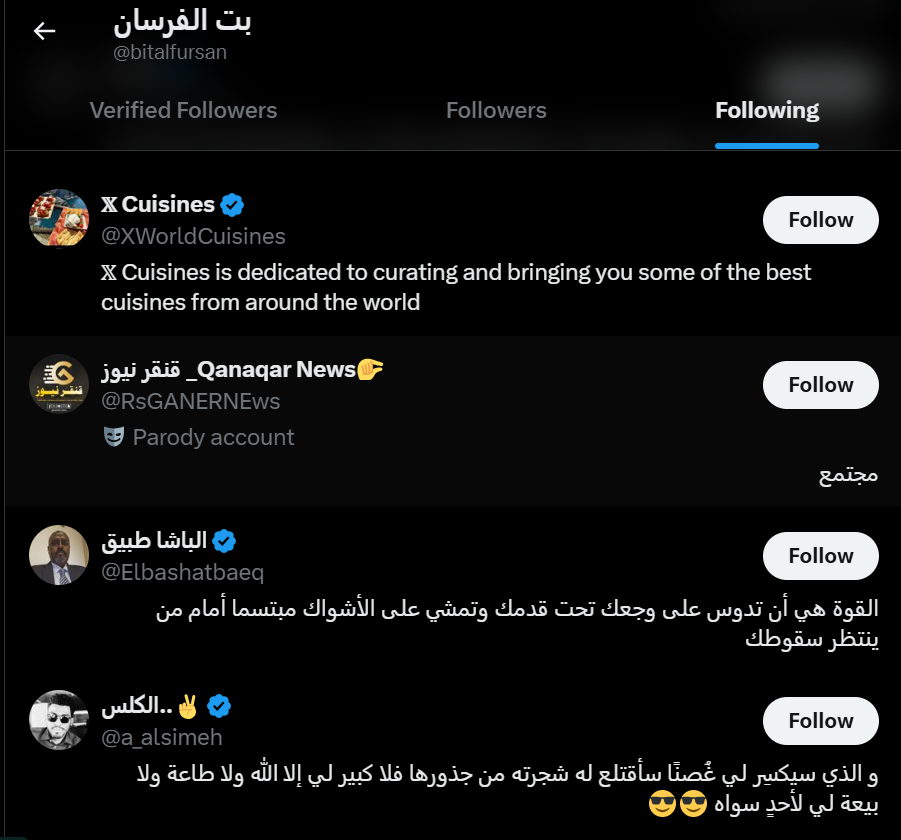This screenshot has width=901, height=840.
Task: Switch to the Verified Followers tab
Action: click(183, 111)
